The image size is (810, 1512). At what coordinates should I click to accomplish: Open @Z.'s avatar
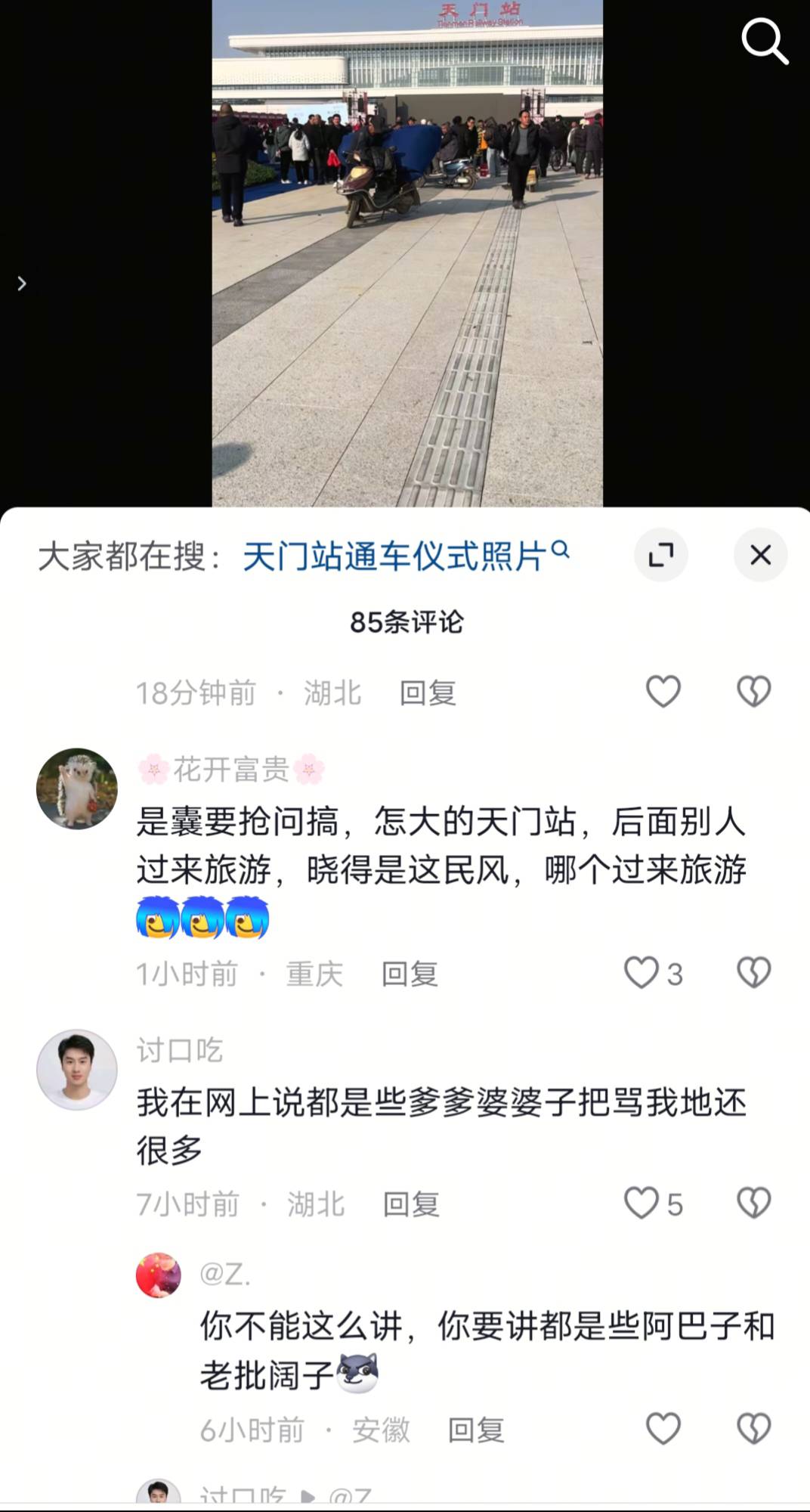point(159,1275)
